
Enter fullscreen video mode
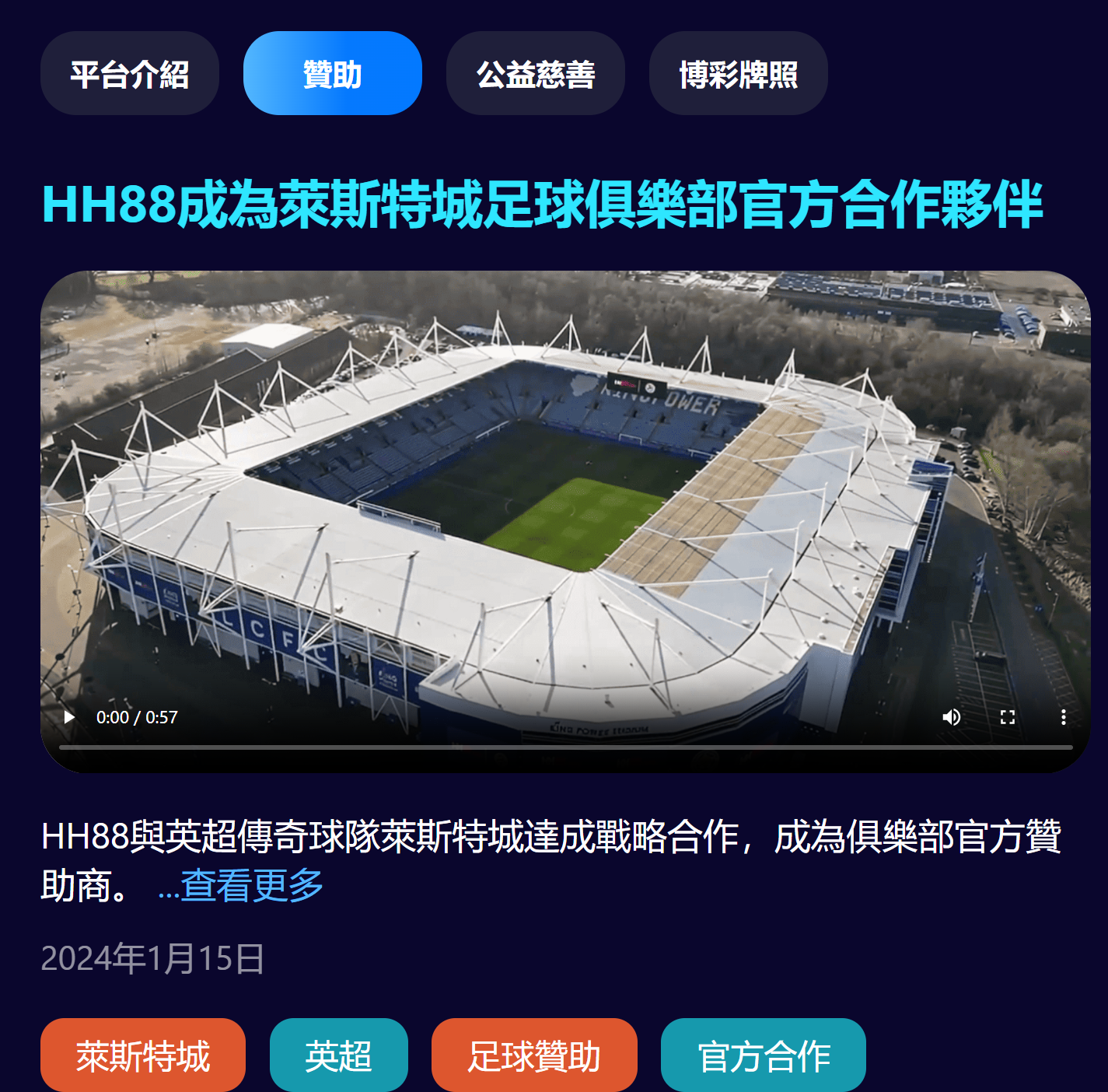(x=1007, y=717)
